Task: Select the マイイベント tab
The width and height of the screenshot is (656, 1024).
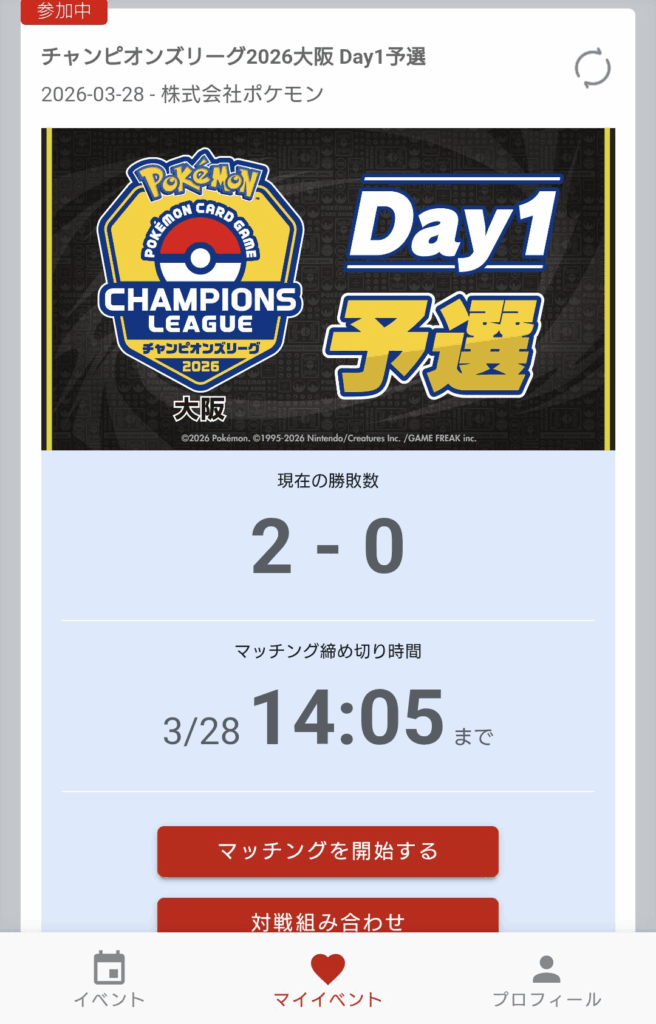Action: (x=328, y=980)
